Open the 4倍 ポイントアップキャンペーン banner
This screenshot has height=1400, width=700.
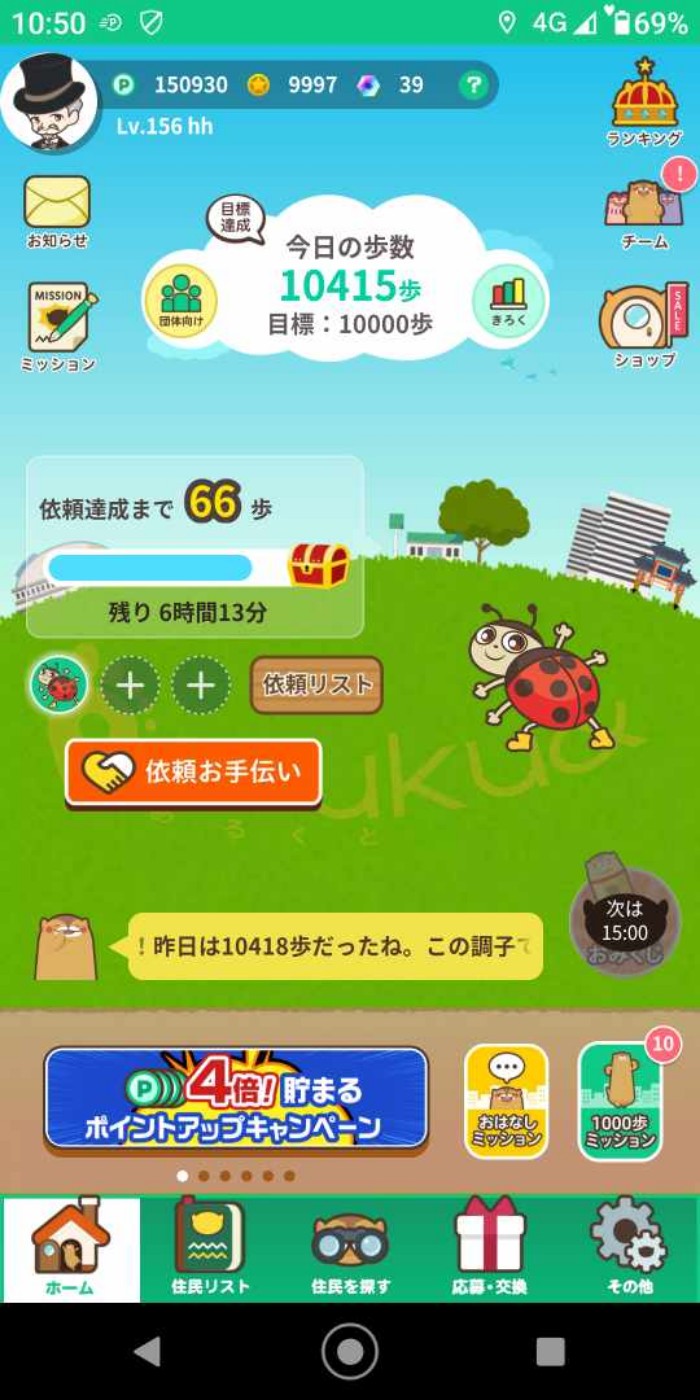[x=236, y=1098]
